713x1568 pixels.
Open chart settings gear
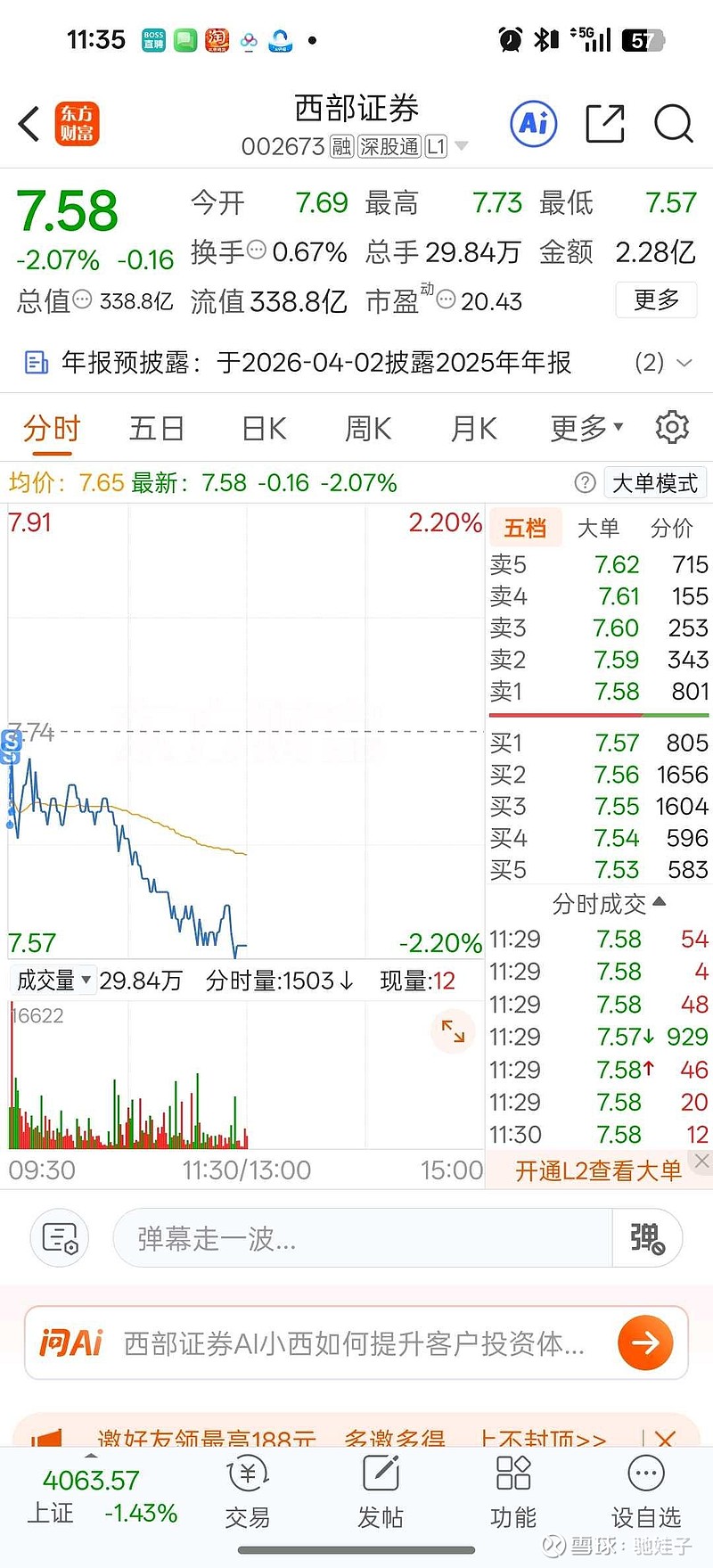click(x=672, y=428)
